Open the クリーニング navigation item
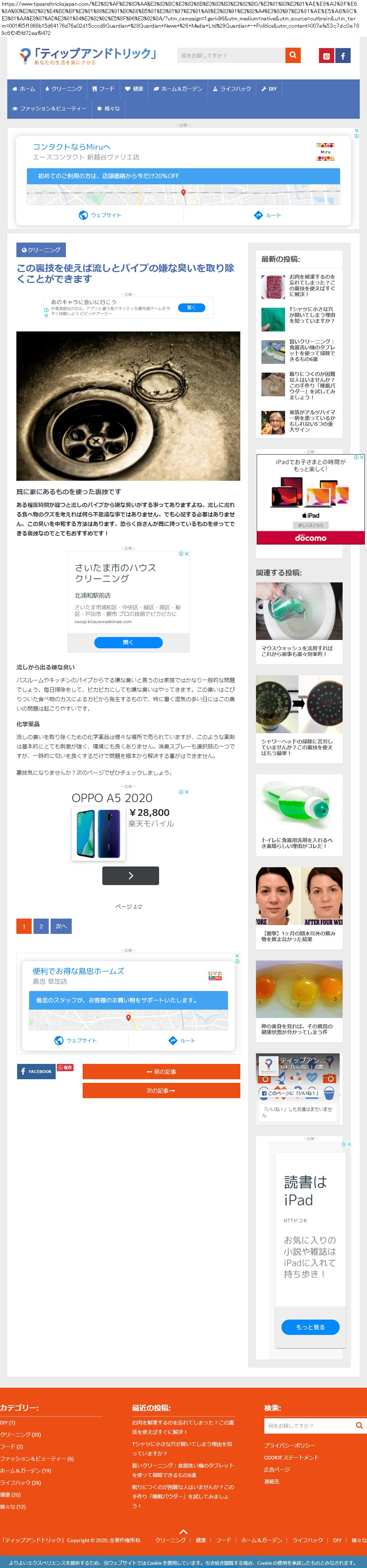 tap(63, 89)
